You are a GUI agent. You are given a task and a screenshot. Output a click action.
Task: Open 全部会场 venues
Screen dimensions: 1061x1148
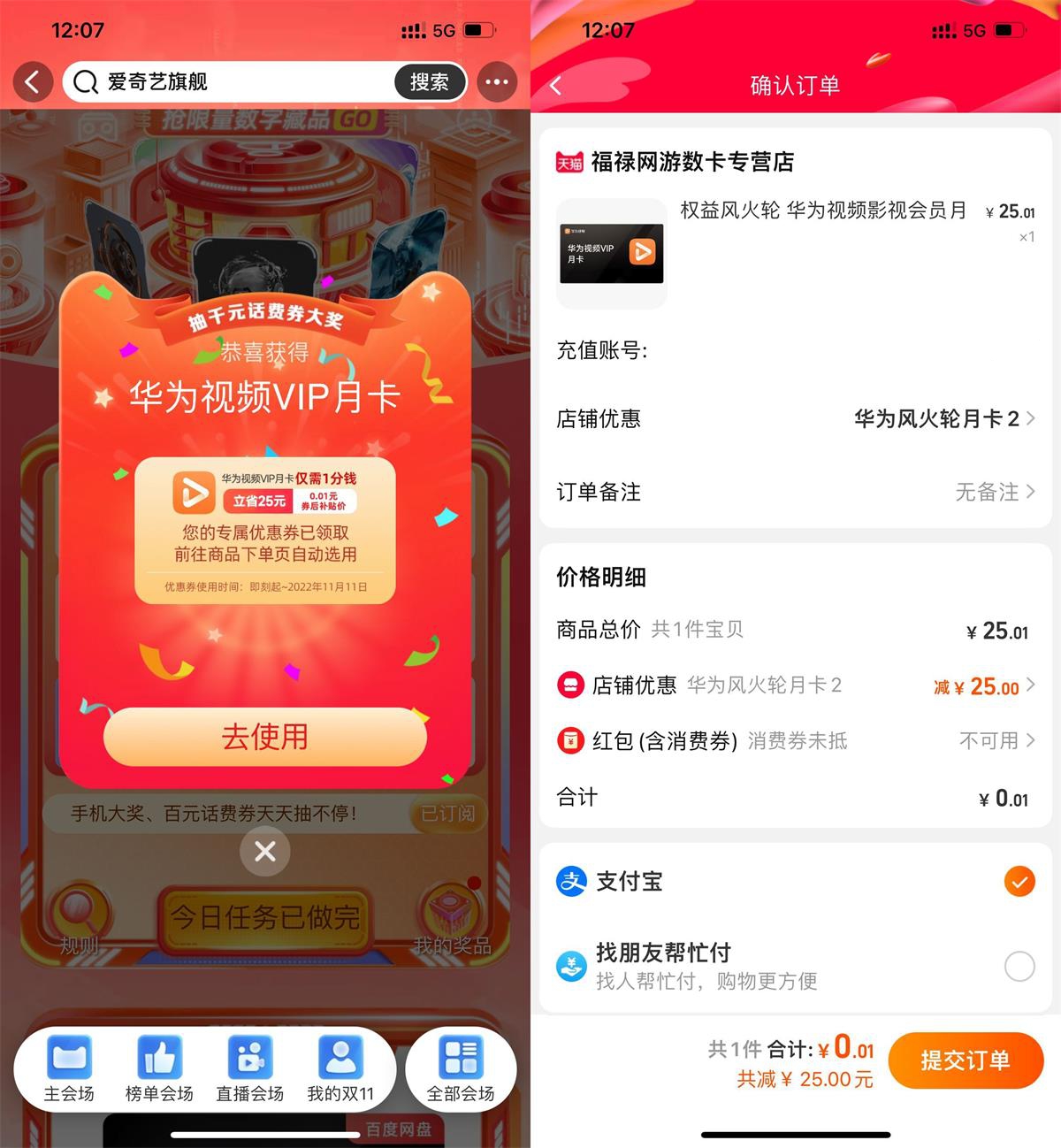pyautogui.click(x=461, y=1068)
